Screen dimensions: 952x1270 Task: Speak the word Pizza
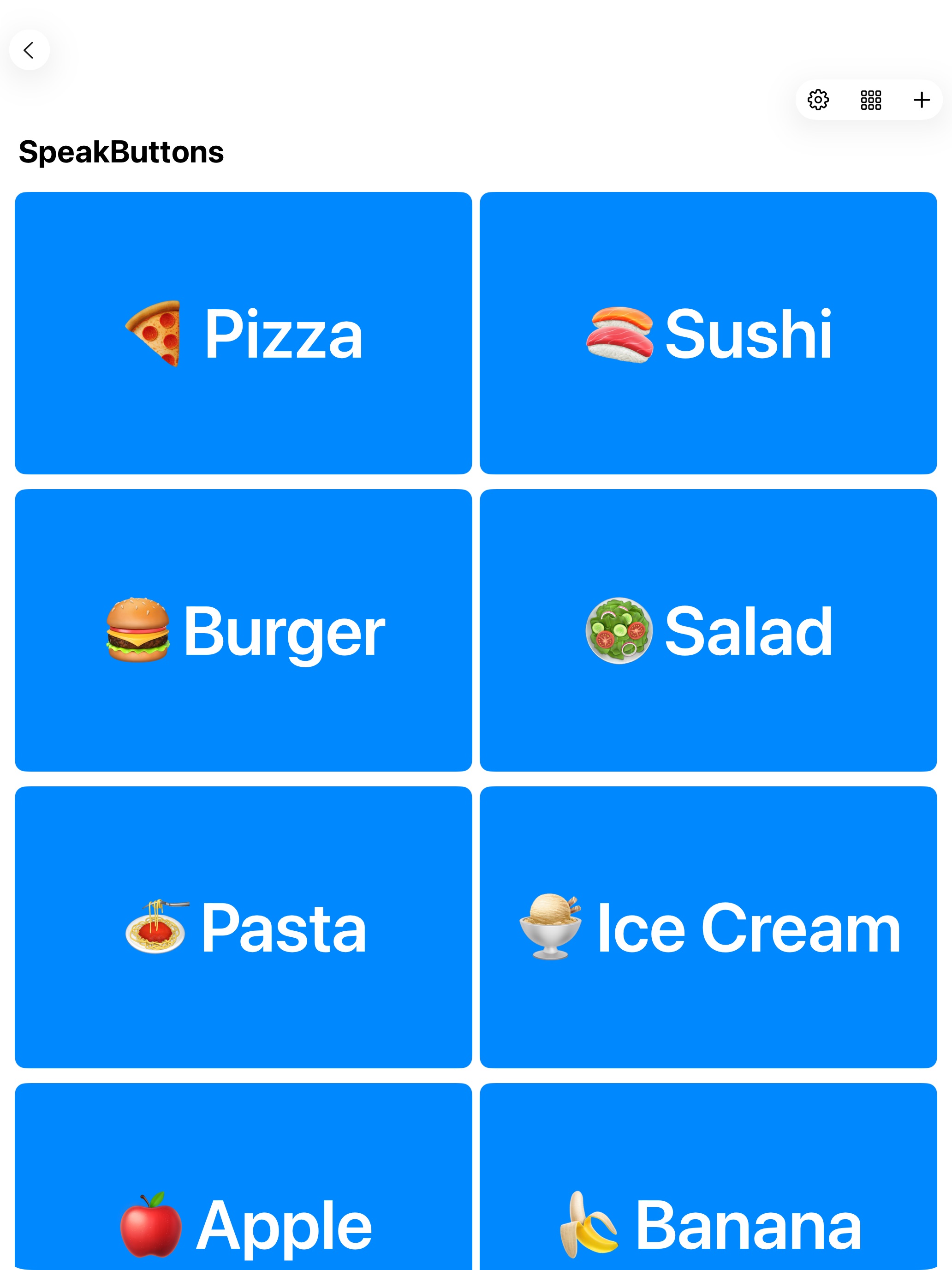tap(244, 332)
